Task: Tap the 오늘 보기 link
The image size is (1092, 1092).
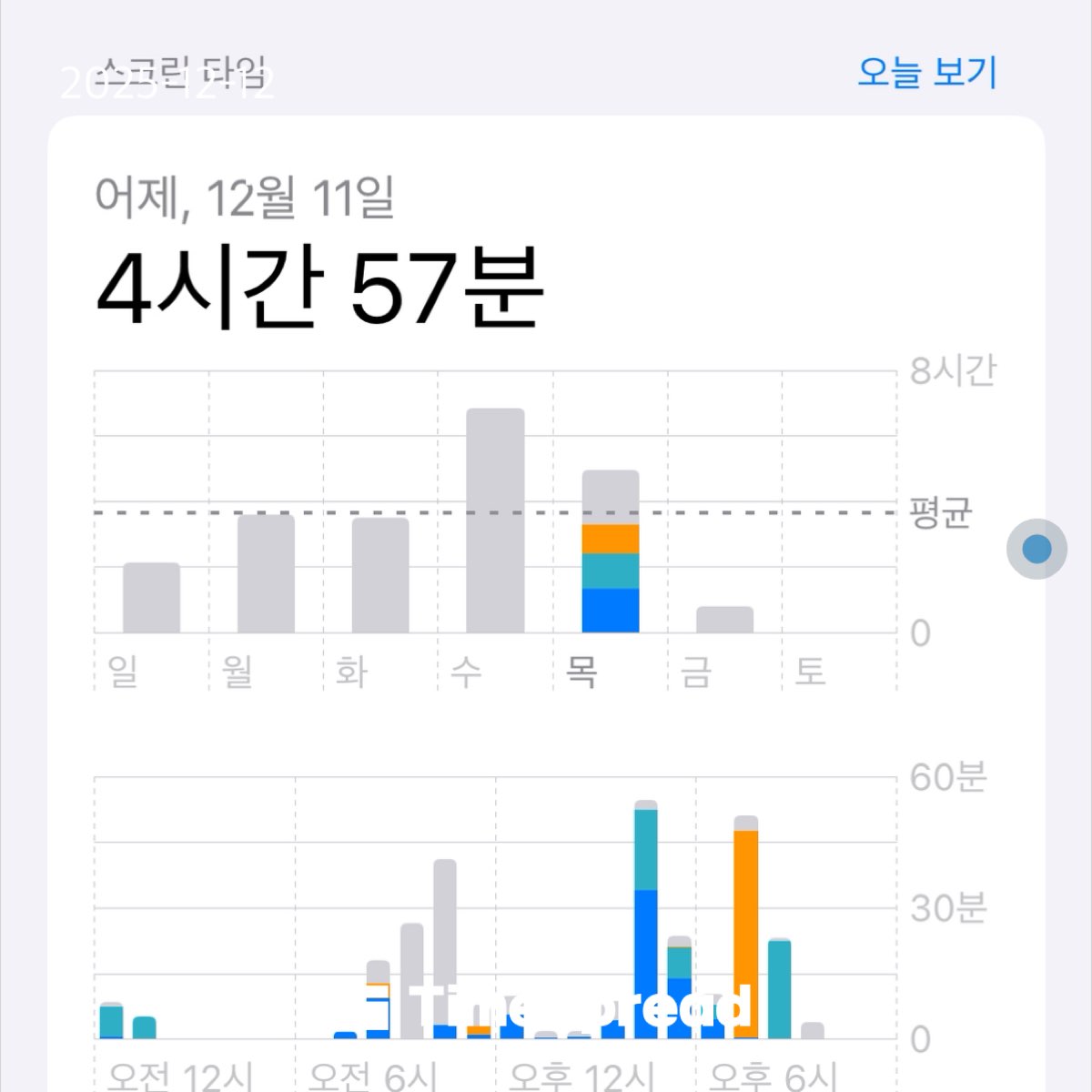Action: pyautogui.click(x=926, y=71)
